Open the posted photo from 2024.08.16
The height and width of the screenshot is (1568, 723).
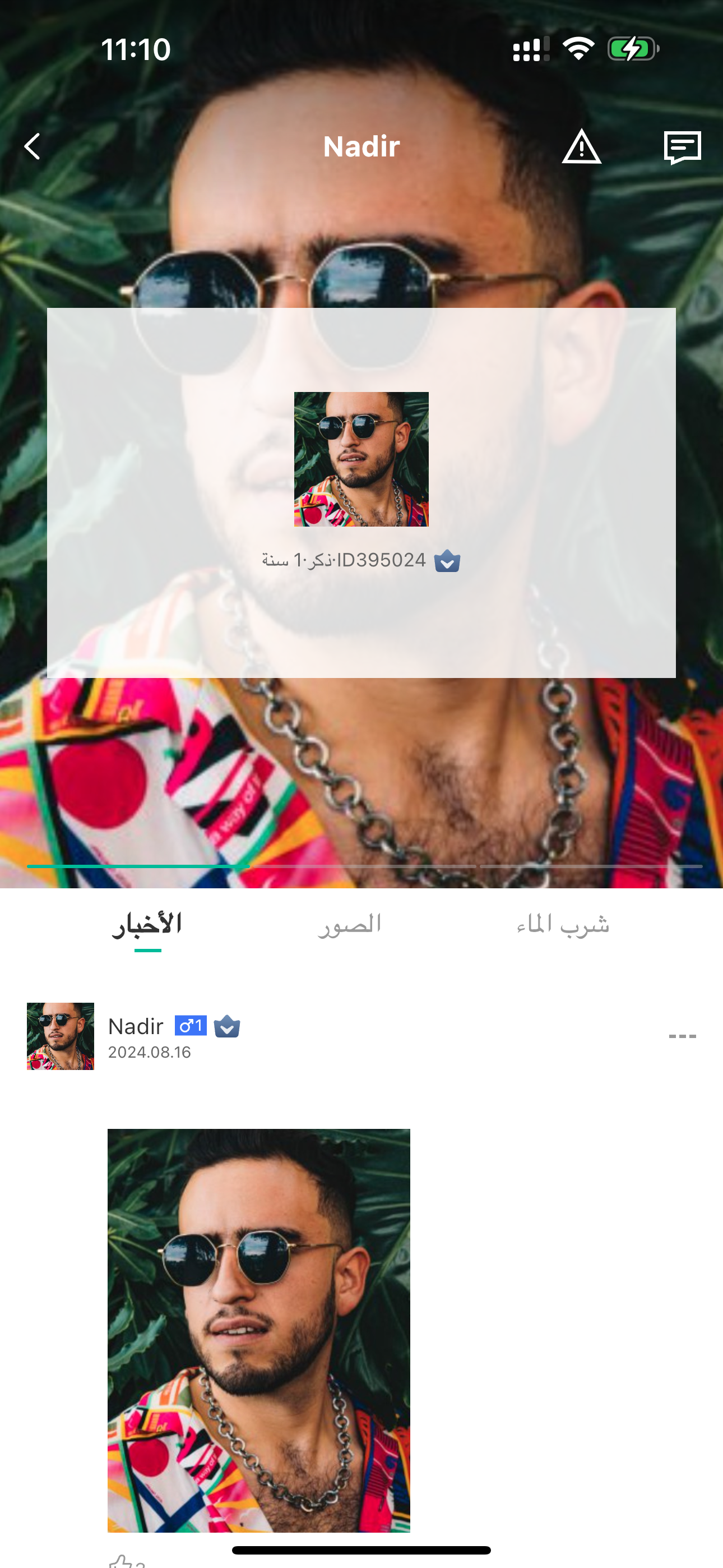[x=258, y=1330]
